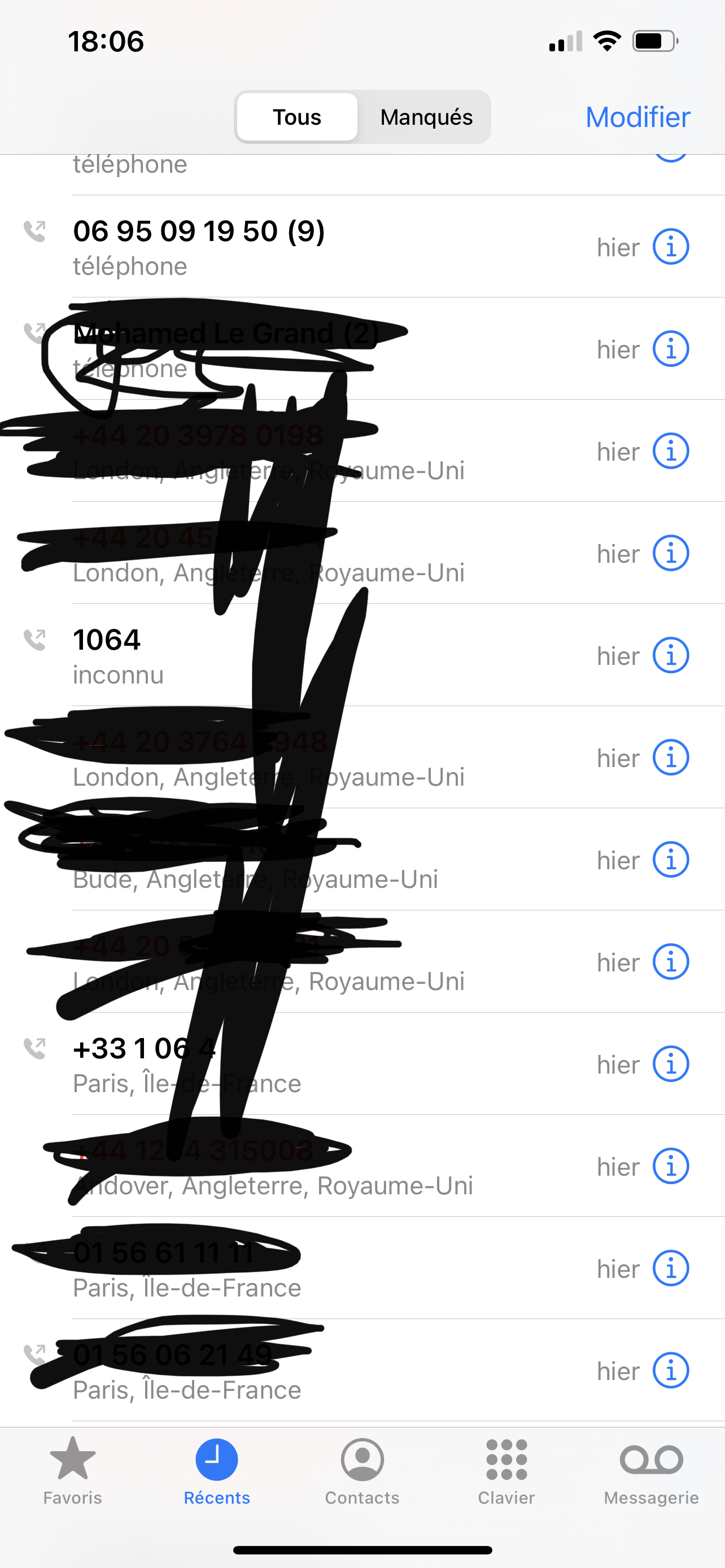The width and height of the screenshot is (725, 1568).
Task: Open info for the Bude, Angleterre call
Action: pyautogui.click(x=670, y=860)
